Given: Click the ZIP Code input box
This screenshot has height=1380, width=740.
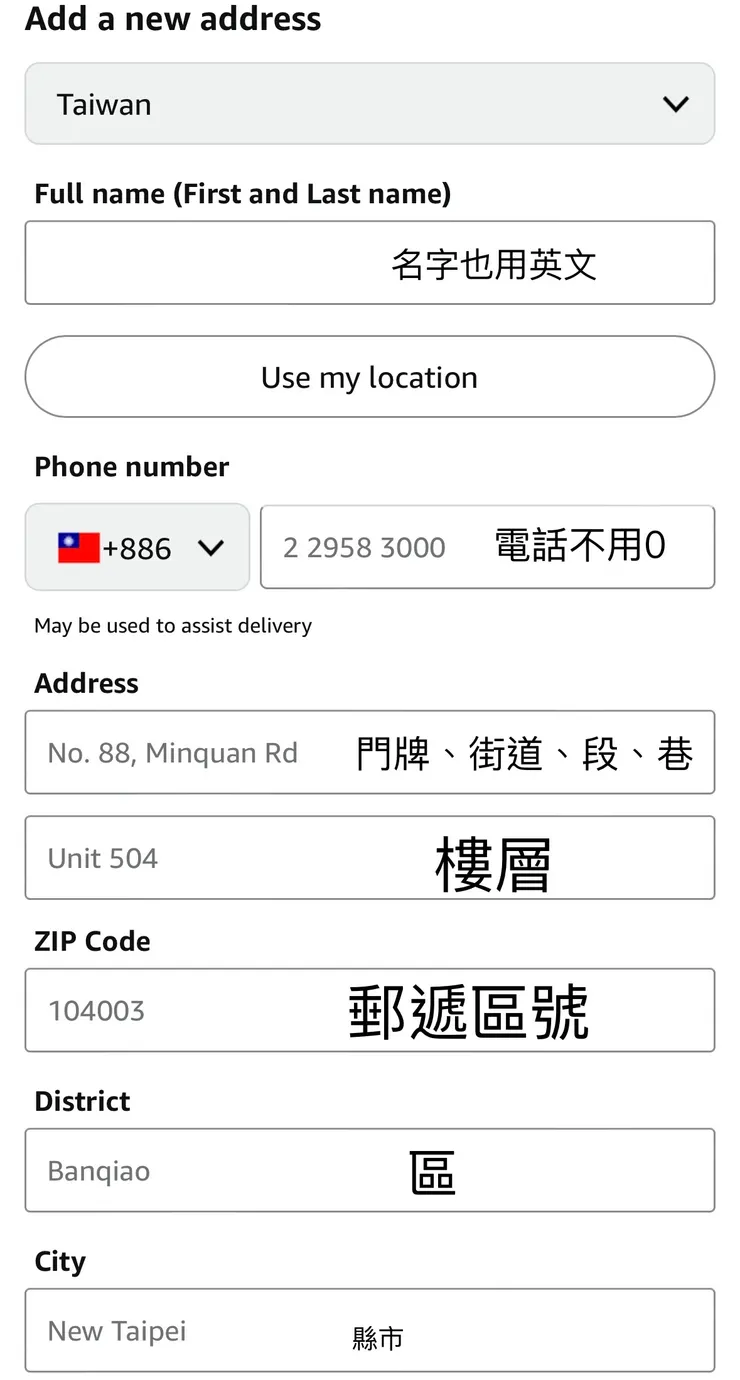Looking at the screenshot, I should 370,1010.
